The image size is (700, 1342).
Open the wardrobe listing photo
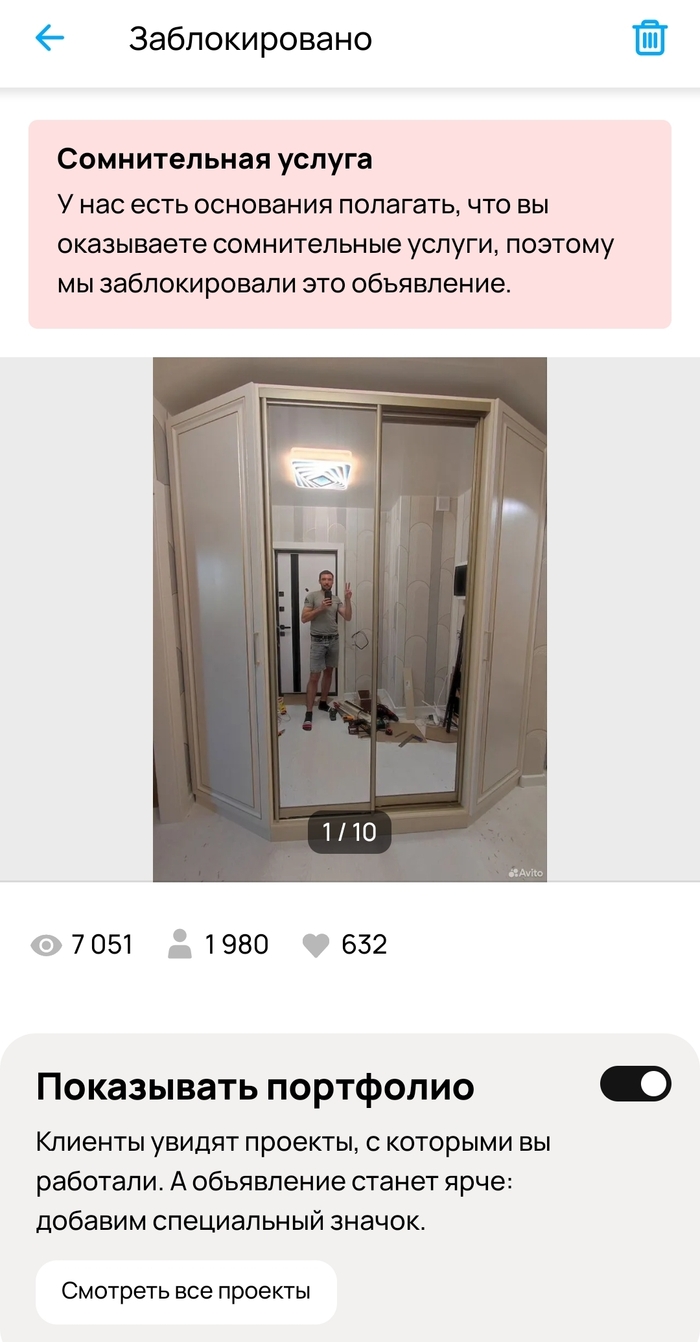click(x=349, y=618)
